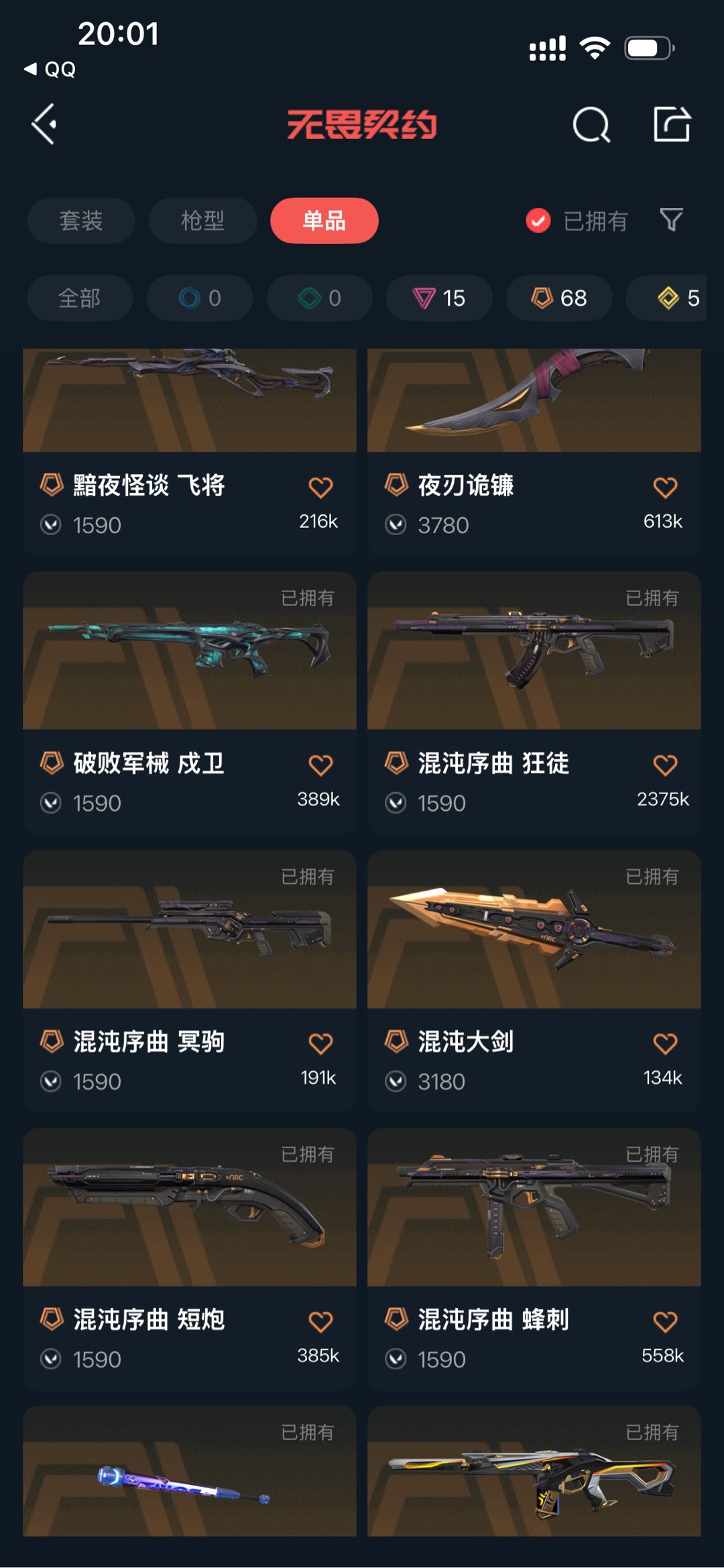Select the 全部 rarity chip
Screen dimensions: 724x1568
pos(80,298)
